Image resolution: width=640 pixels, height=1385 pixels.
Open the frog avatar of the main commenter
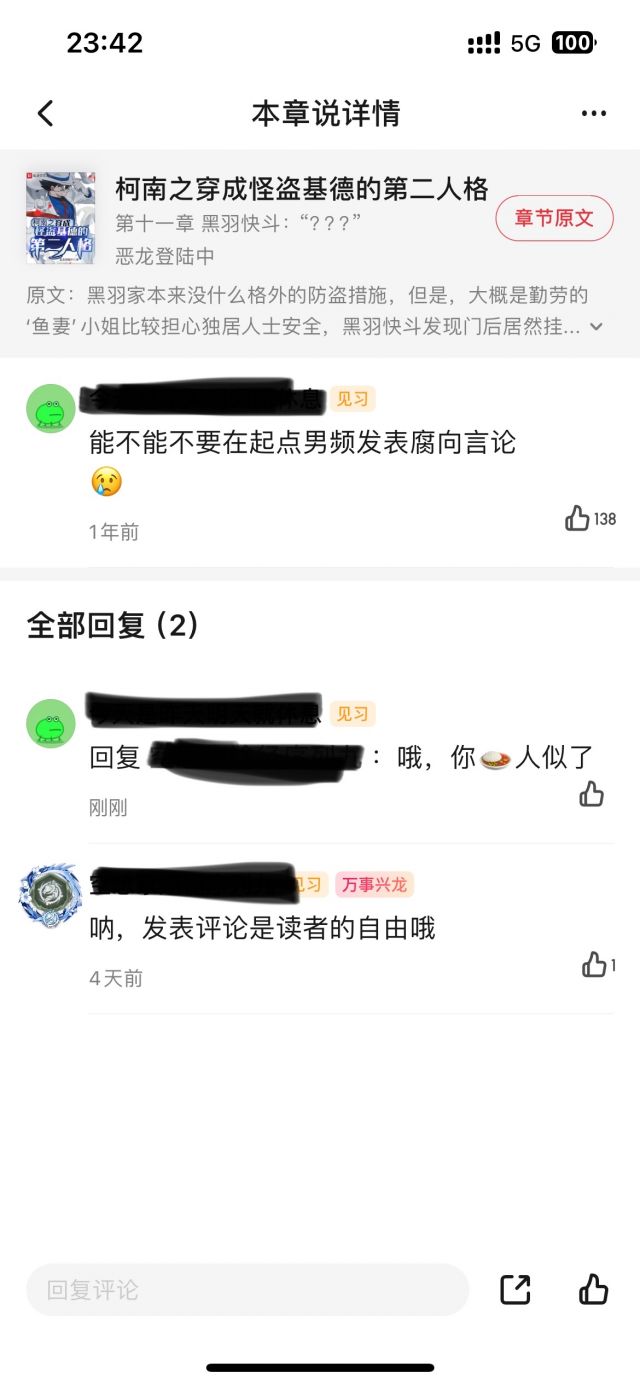coord(50,409)
